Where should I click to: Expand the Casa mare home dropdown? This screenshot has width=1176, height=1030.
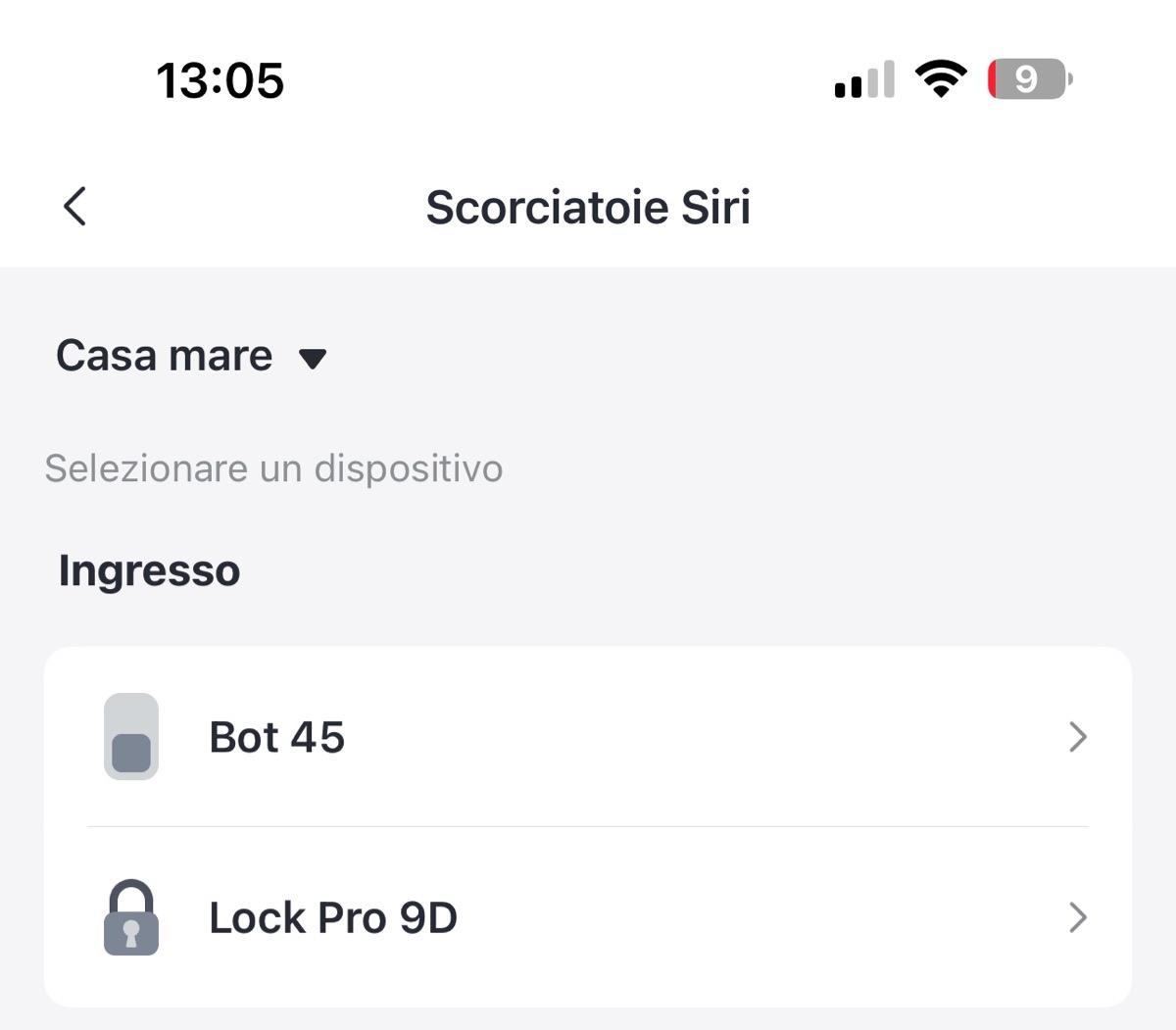(x=191, y=357)
